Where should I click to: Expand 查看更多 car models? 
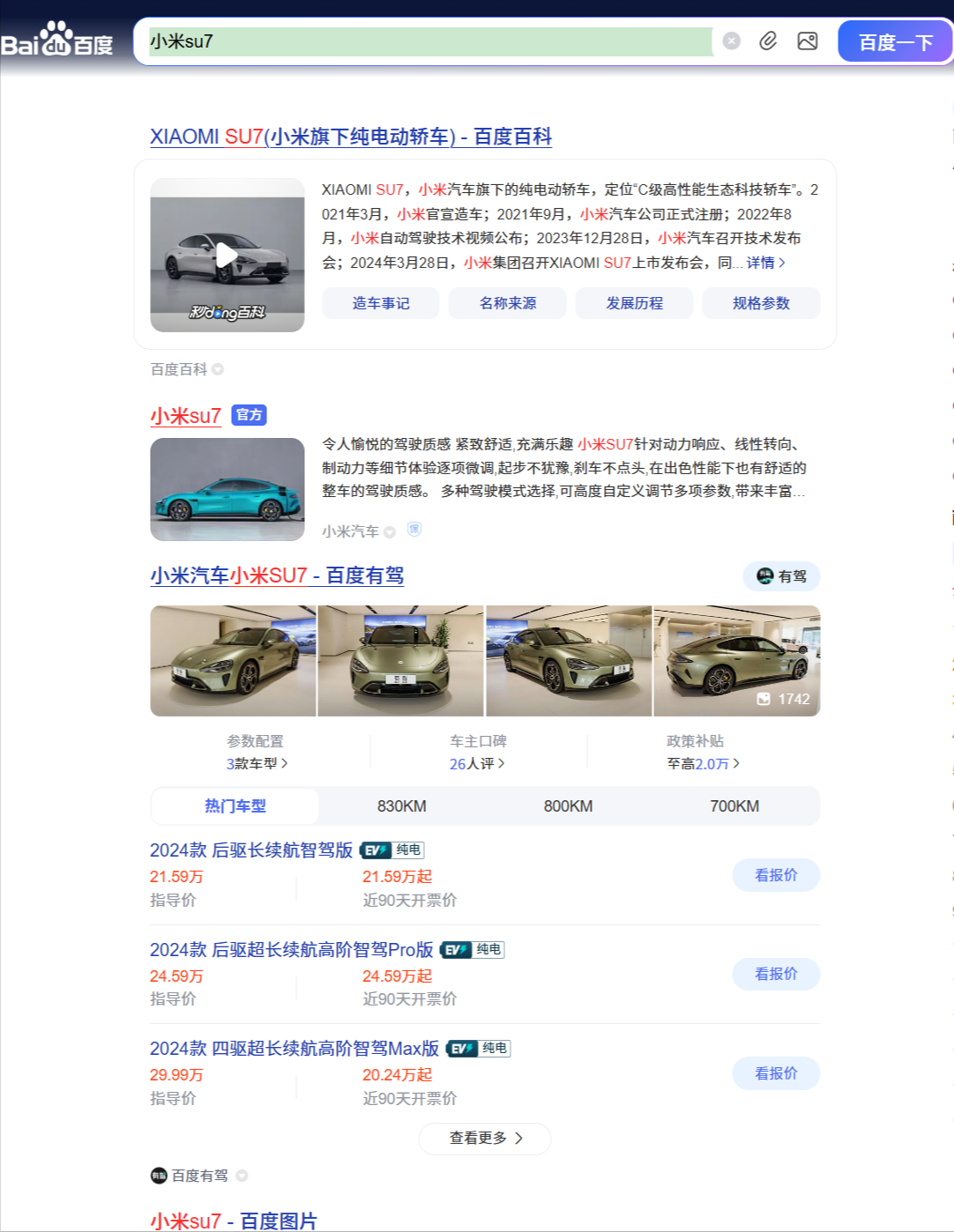[x=485, y=1138]
